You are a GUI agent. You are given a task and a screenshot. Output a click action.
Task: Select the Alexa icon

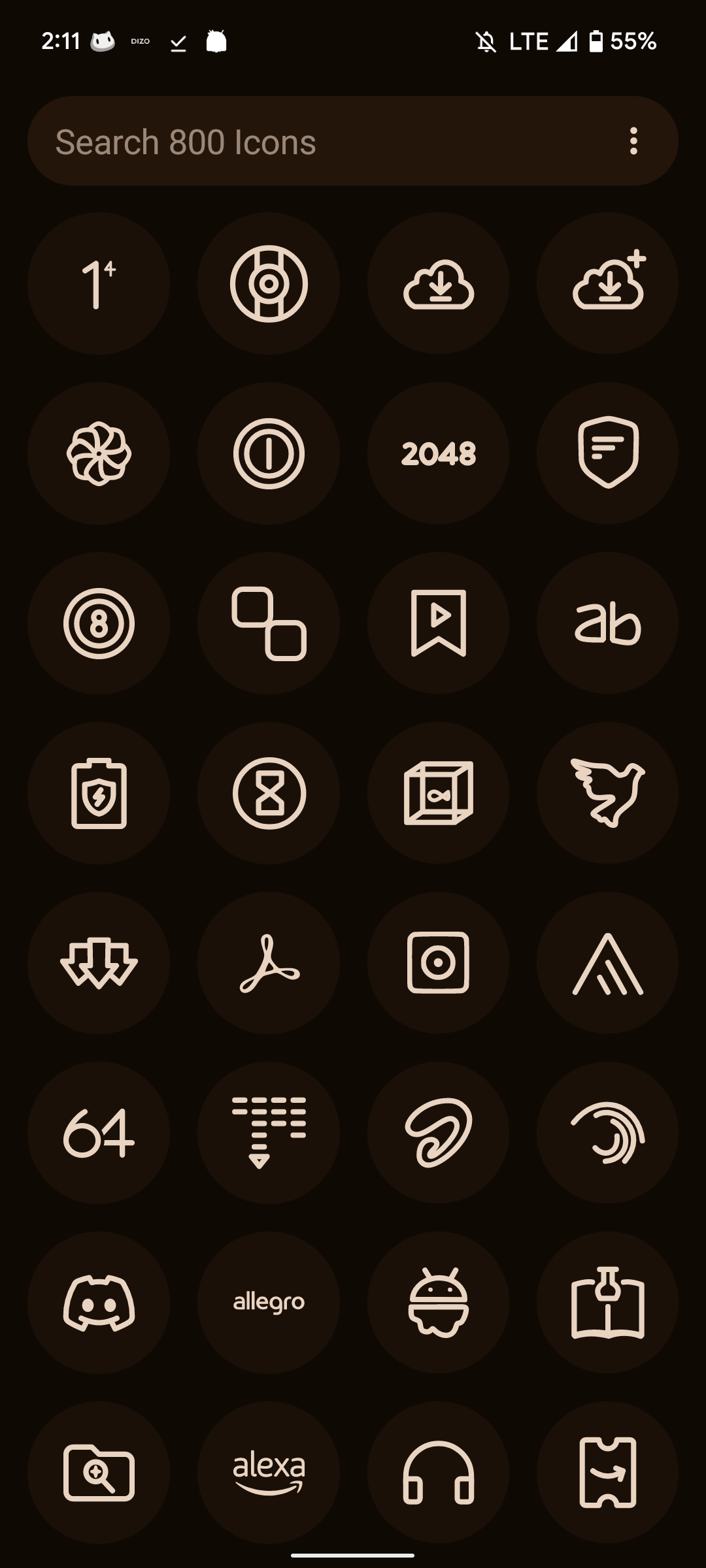[x=269, y=1472]
